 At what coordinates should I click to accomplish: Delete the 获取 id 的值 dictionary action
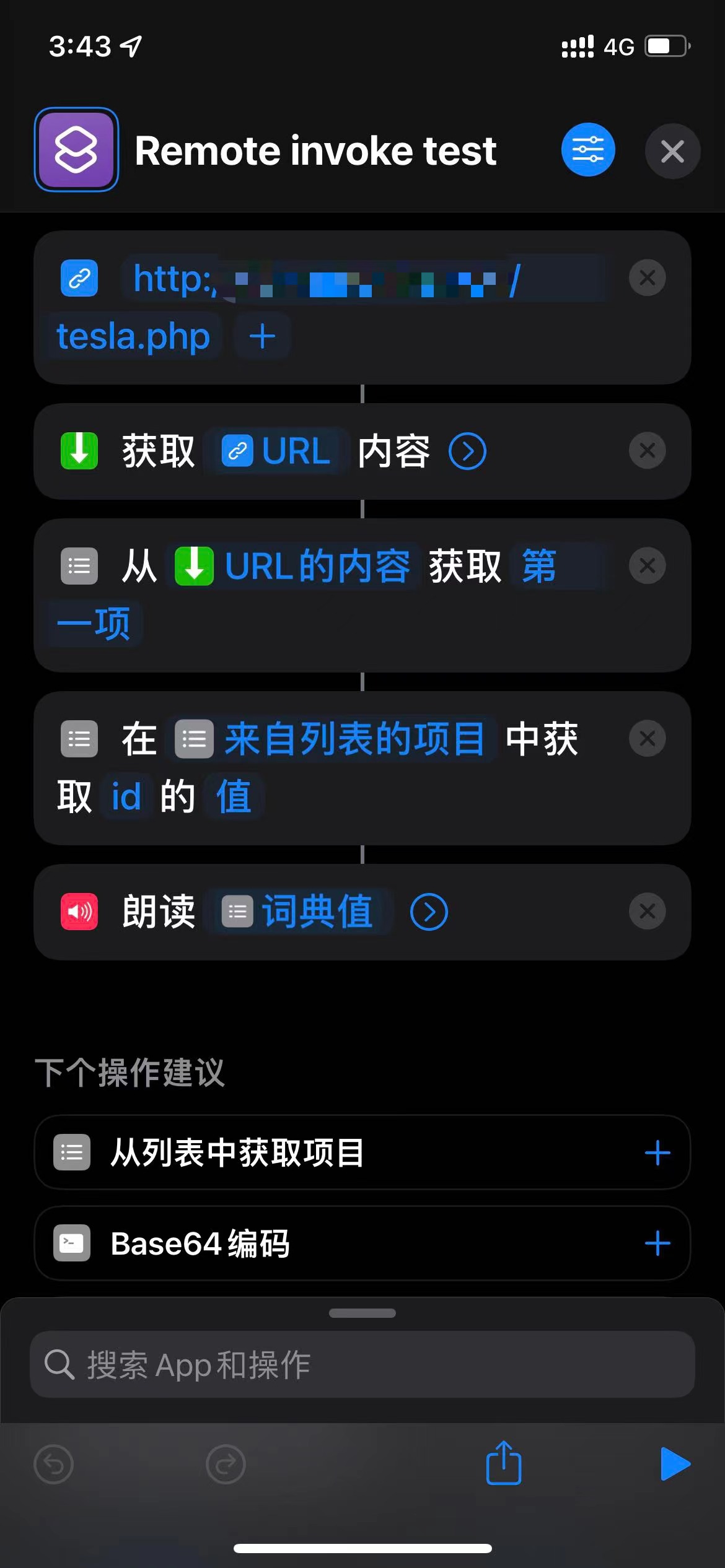click(647, 739)
